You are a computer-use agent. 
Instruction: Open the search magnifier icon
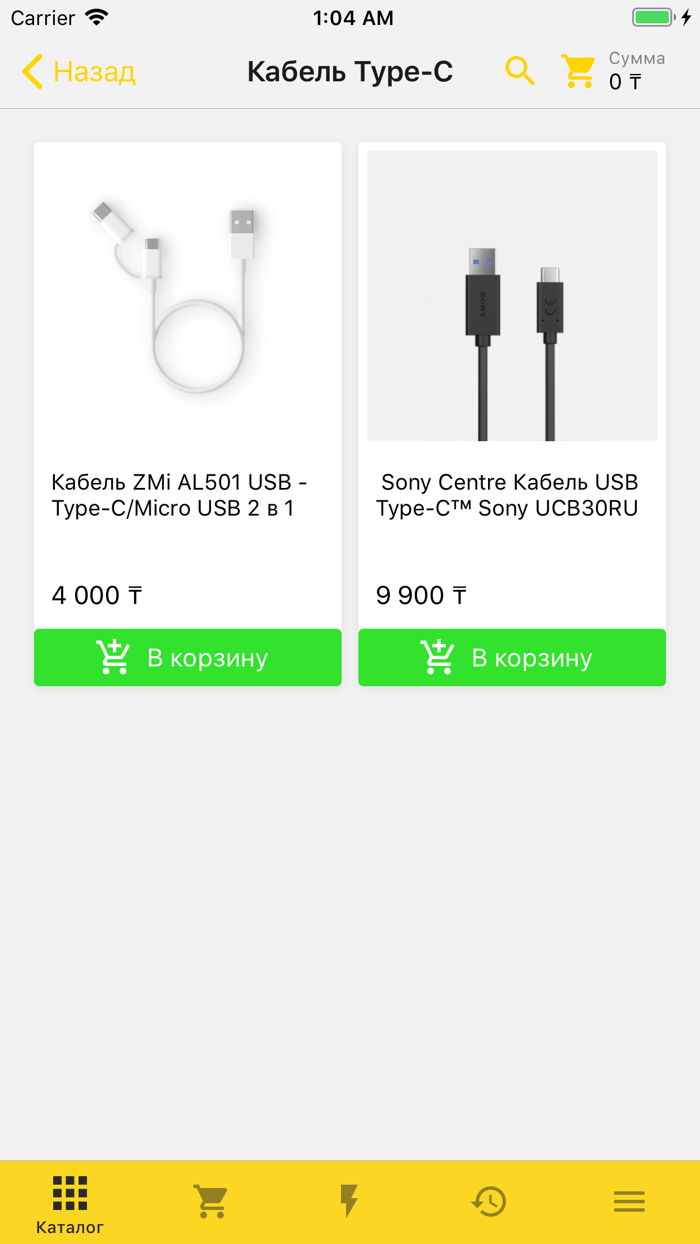(x=520, y=71)
